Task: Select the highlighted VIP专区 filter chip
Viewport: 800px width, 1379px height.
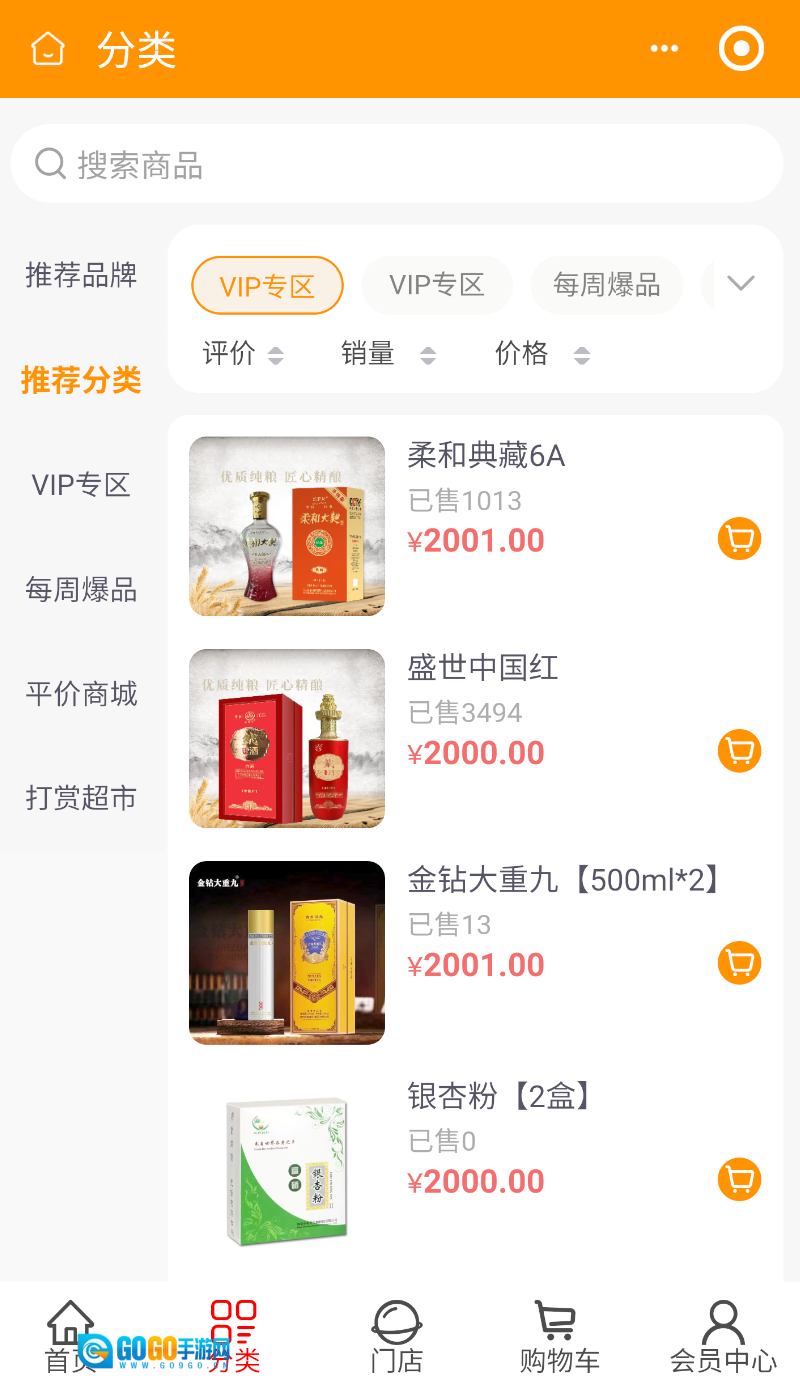Action: (x=267, y=285)
